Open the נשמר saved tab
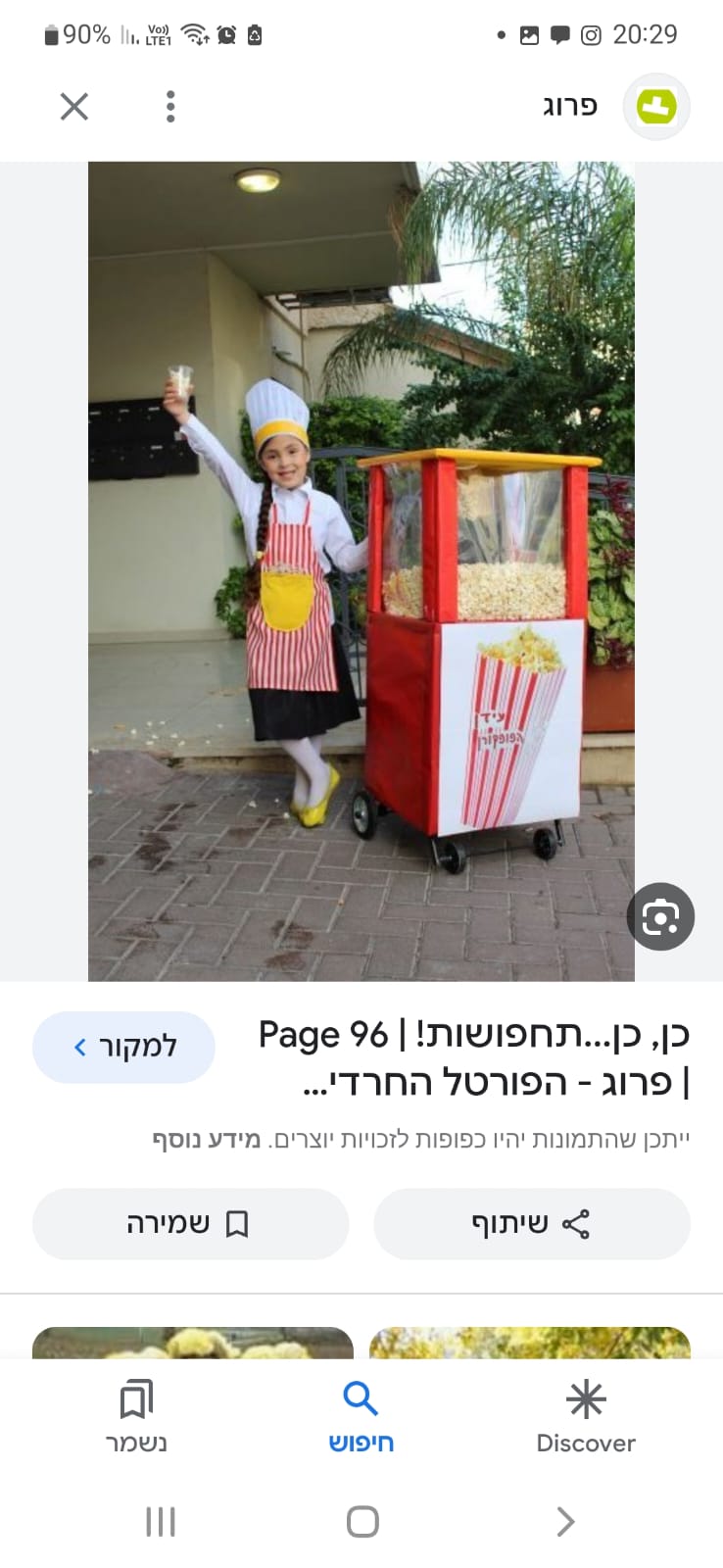The width and height of the screenshot is (723, 1568). (x=136, y=1414)
